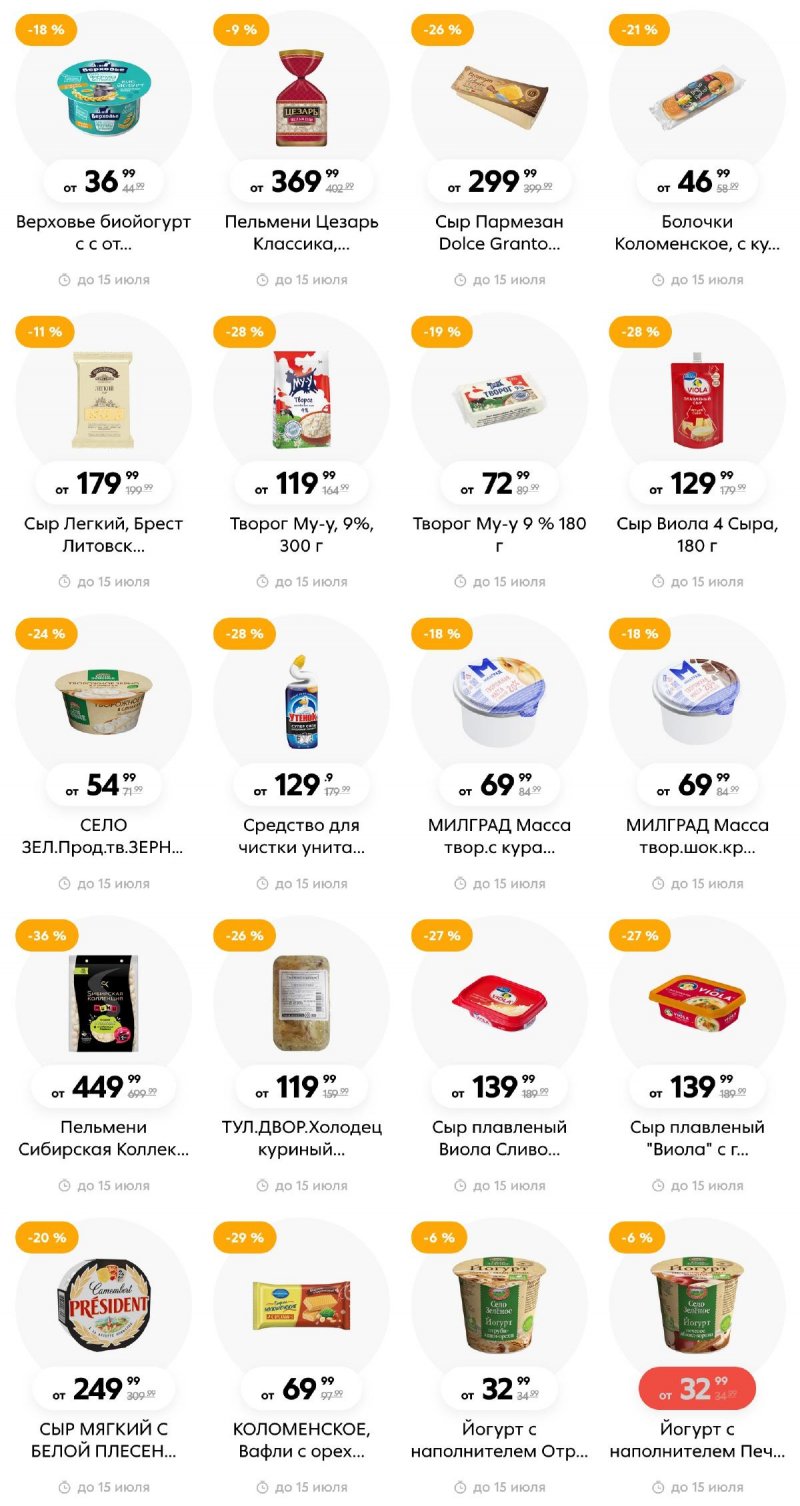This screenshot has width=800, height=1506.
Task: Open Йогурт с наполнителем Печ card
Action: point(697,1303)
